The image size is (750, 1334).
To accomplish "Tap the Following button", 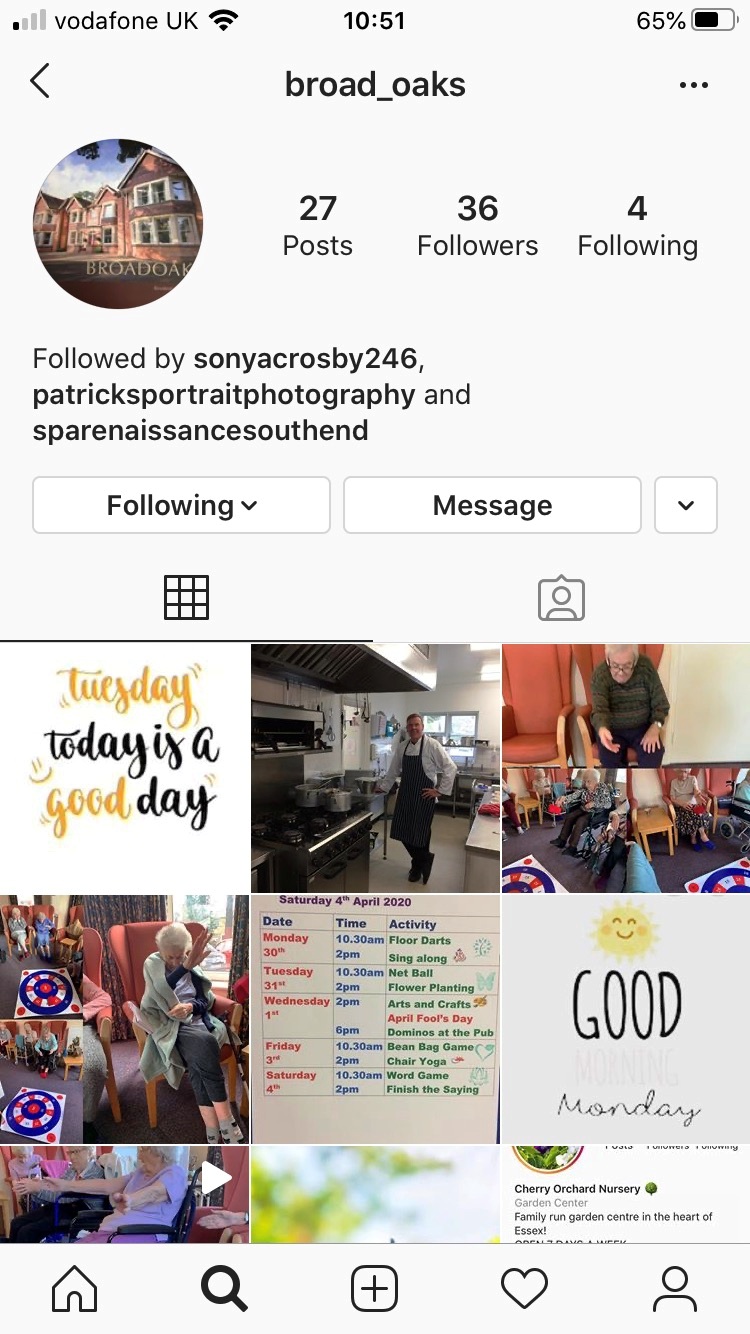I will 181,505.
